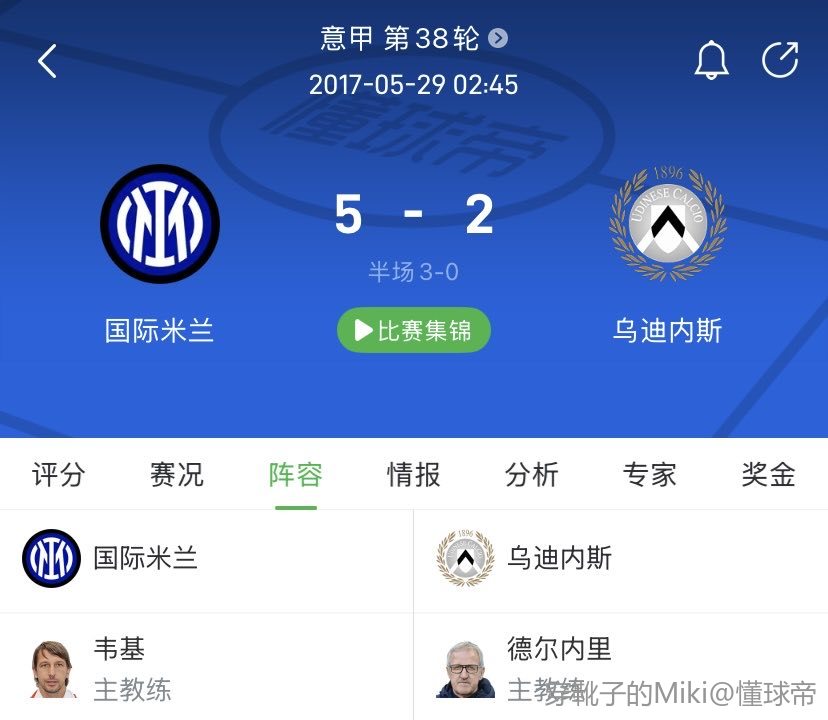This screenshot has height=720, width=828.
Task: Play 比赛集锦 match highlights
Action: tap(413, 331)
